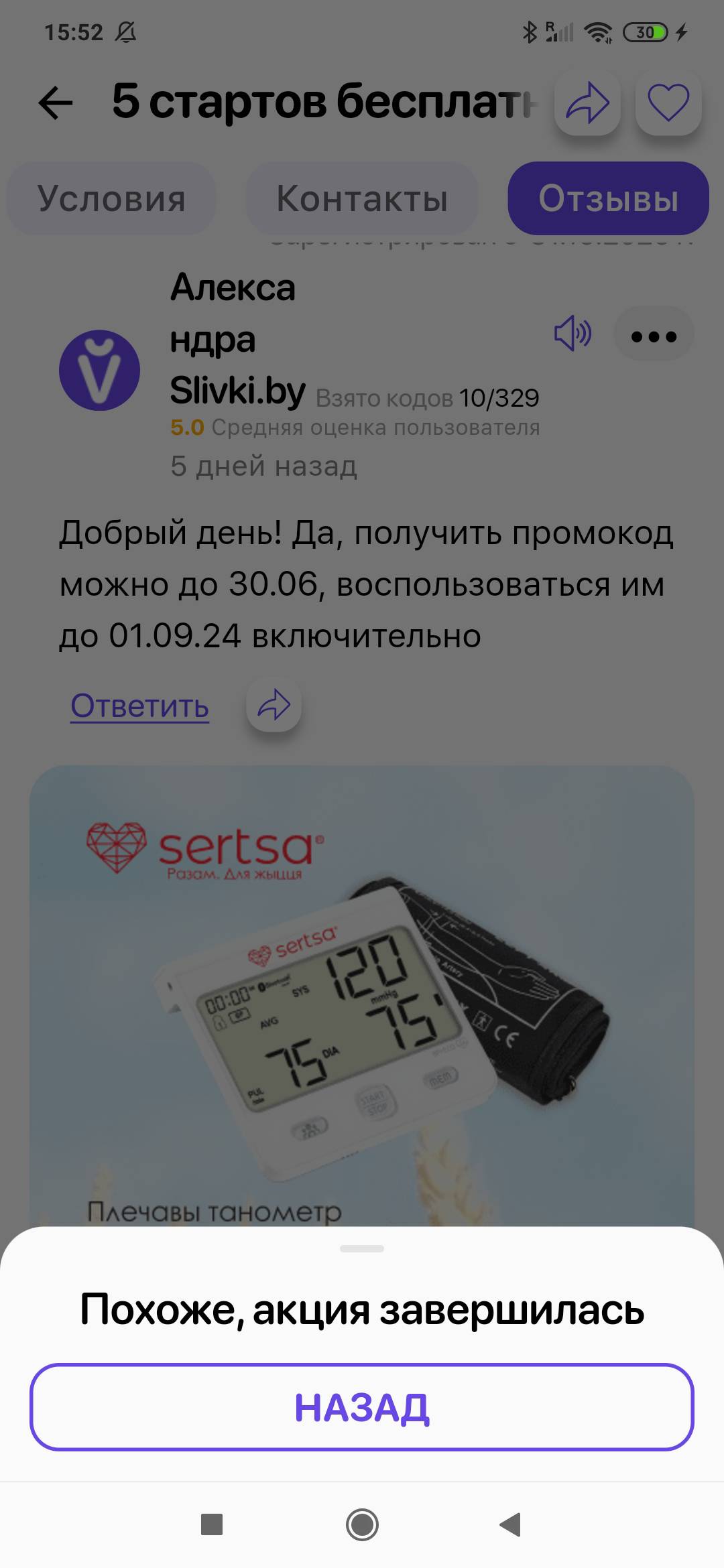724x1568 pixels.
Task: Share the review using the arrow beside Ответить
Action: pyautogui.click(x=274, y=705)
